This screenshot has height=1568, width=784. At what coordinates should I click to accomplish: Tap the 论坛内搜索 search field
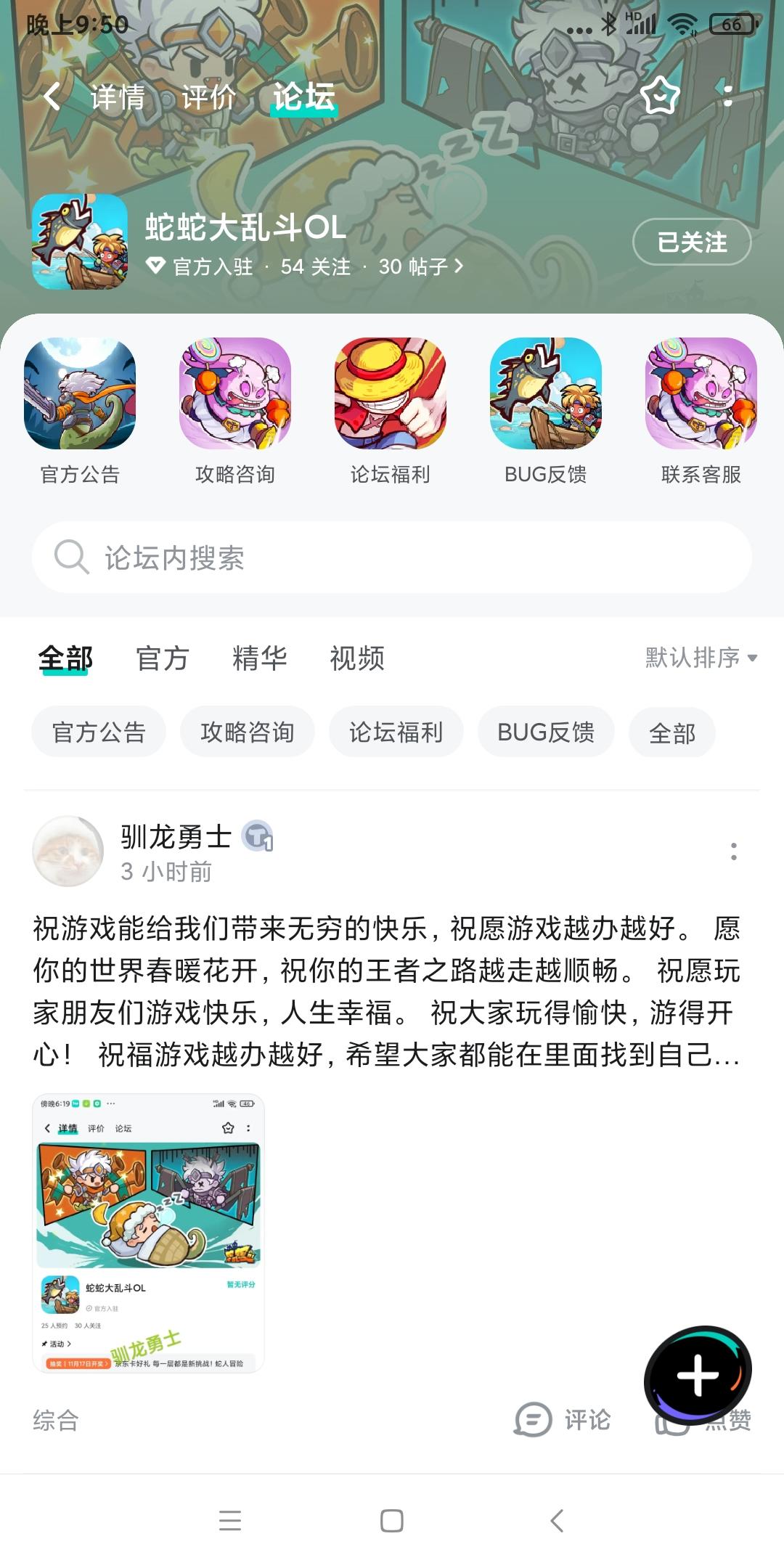tap(392, 558)
